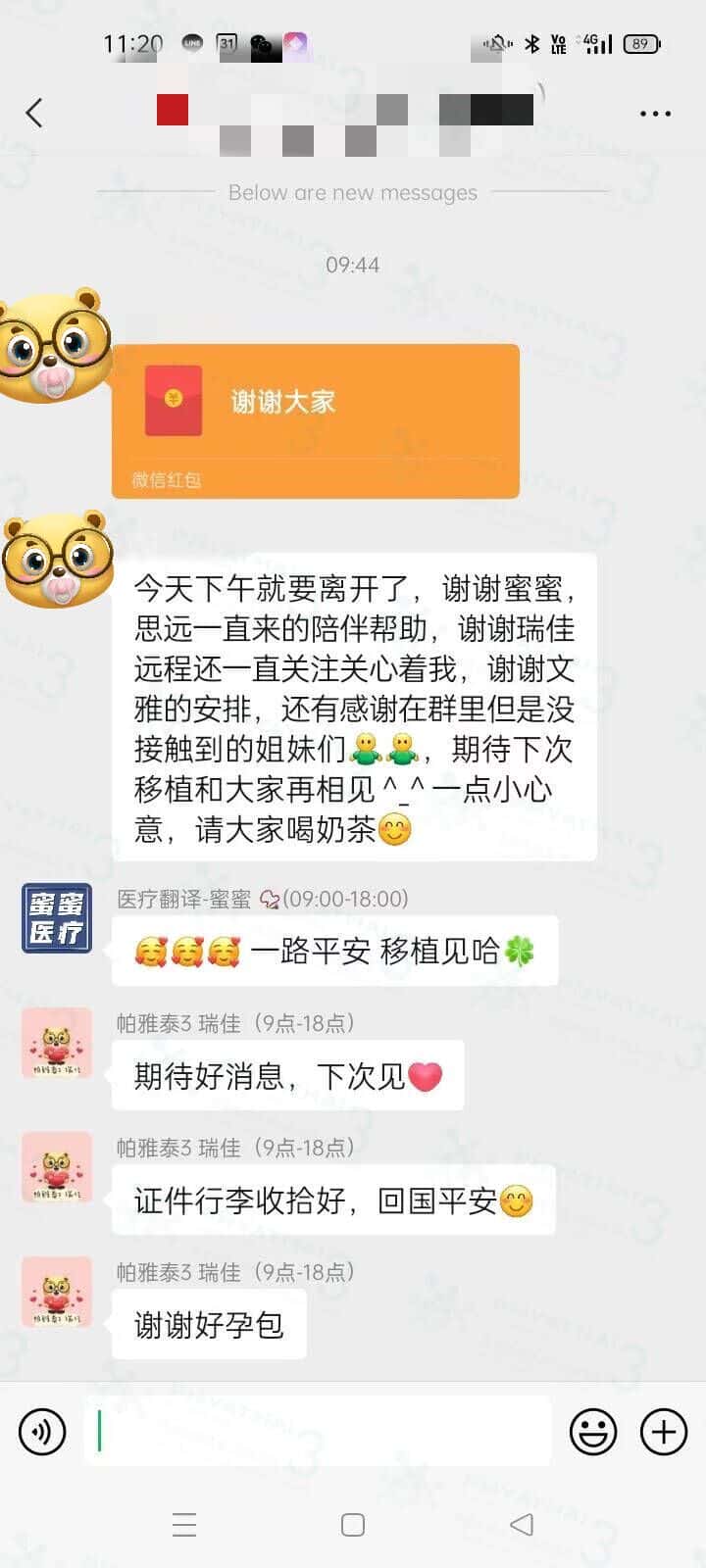This screenshot has width=706, height=1568.
Task: Go to the system home screen
Action: pos(353,1524)
